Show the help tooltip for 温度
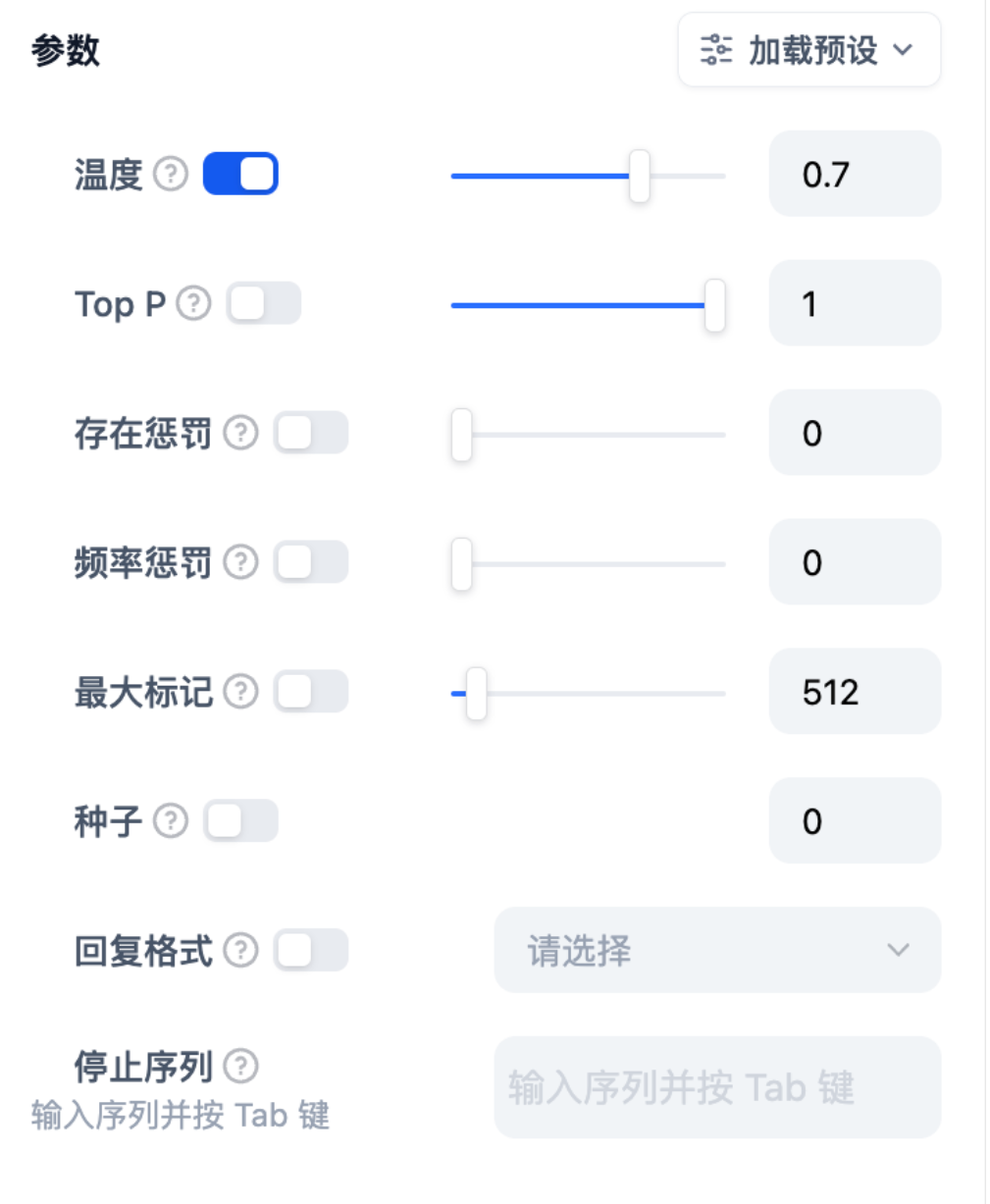 (x=171, y=175)
